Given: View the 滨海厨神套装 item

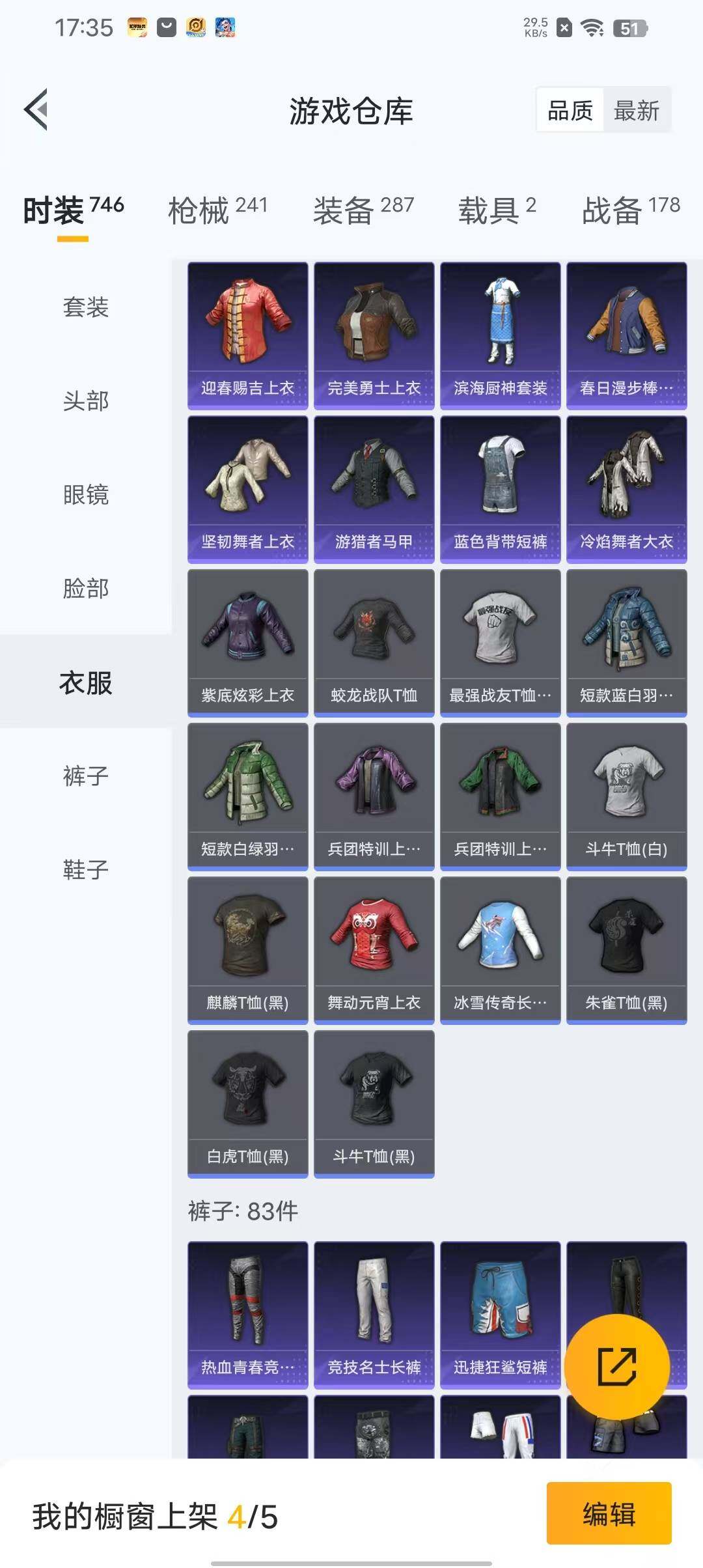Looking at the screenshot, I should pyautogui.click(x=500, y=335).
